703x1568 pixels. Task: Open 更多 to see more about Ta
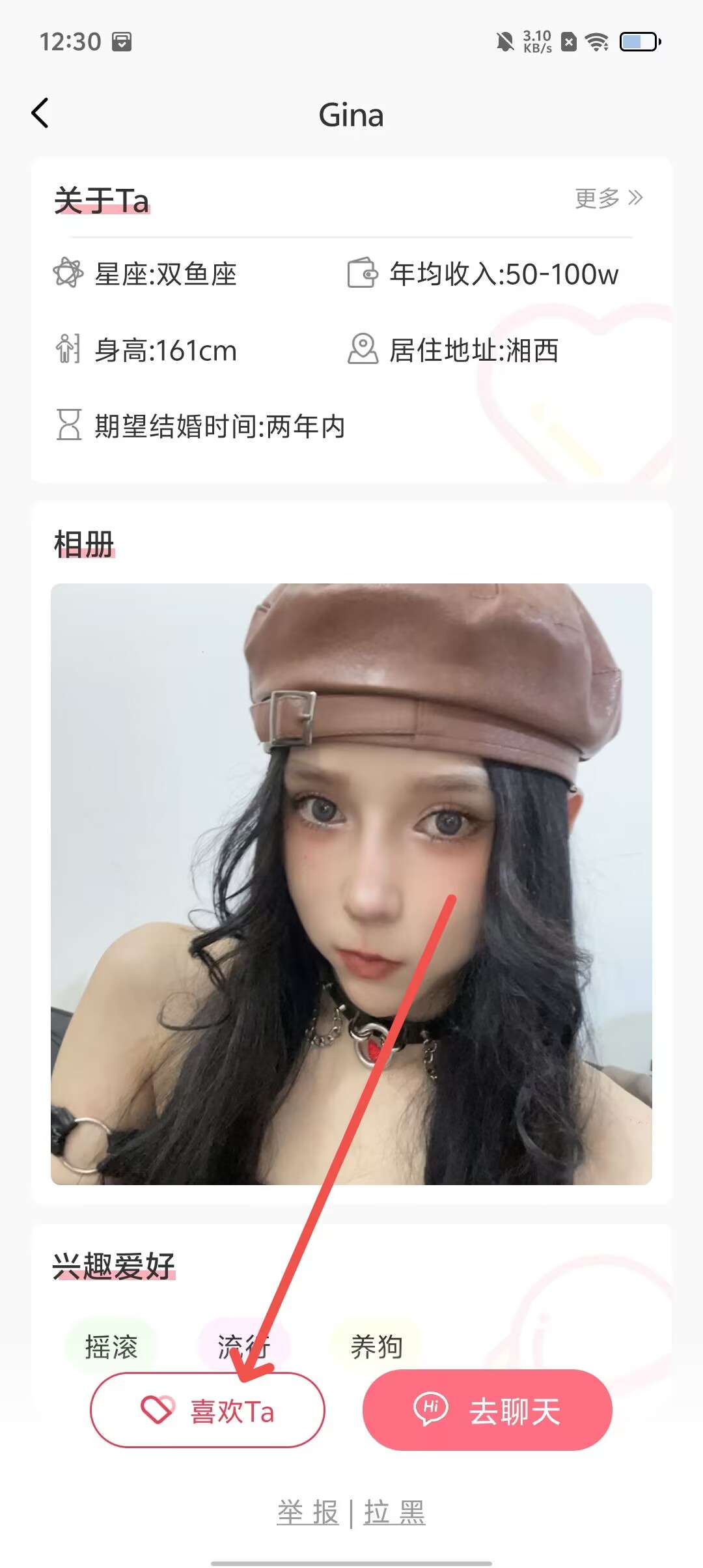tap(608, 198)
